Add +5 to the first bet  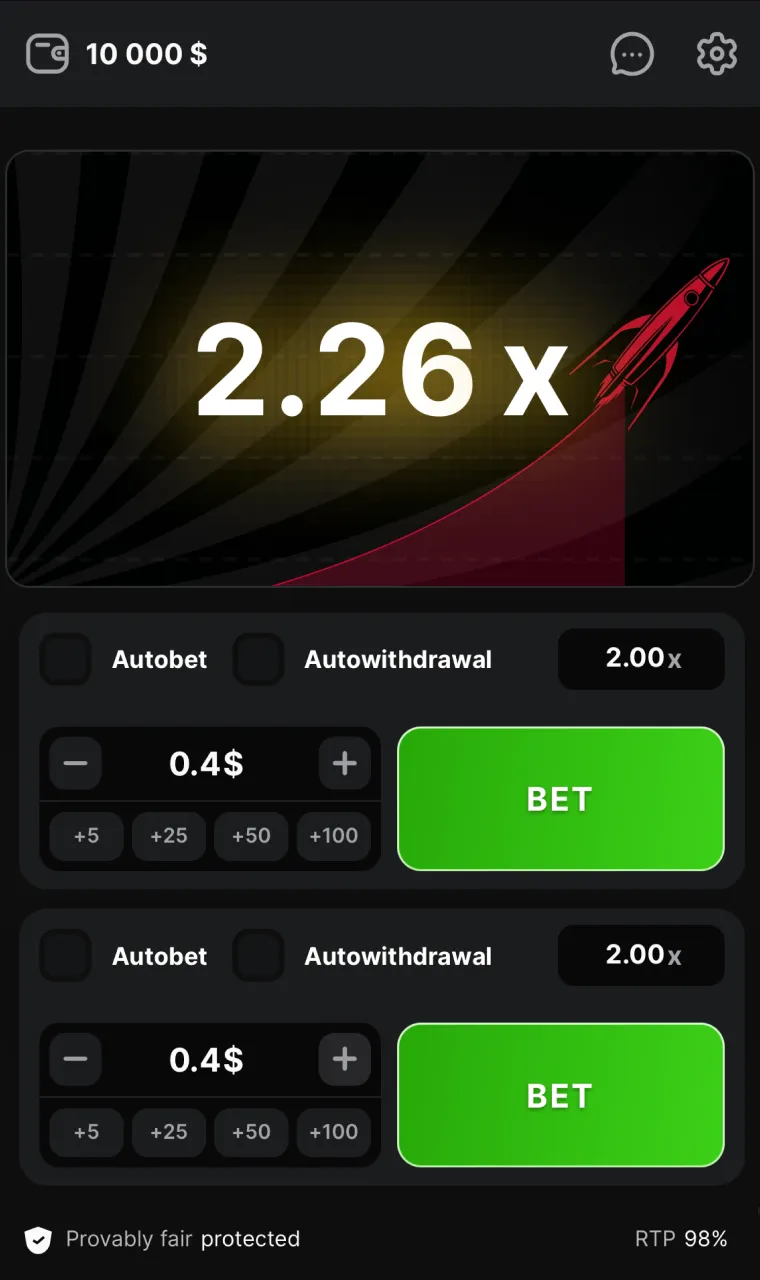click(x=87, y=836)
